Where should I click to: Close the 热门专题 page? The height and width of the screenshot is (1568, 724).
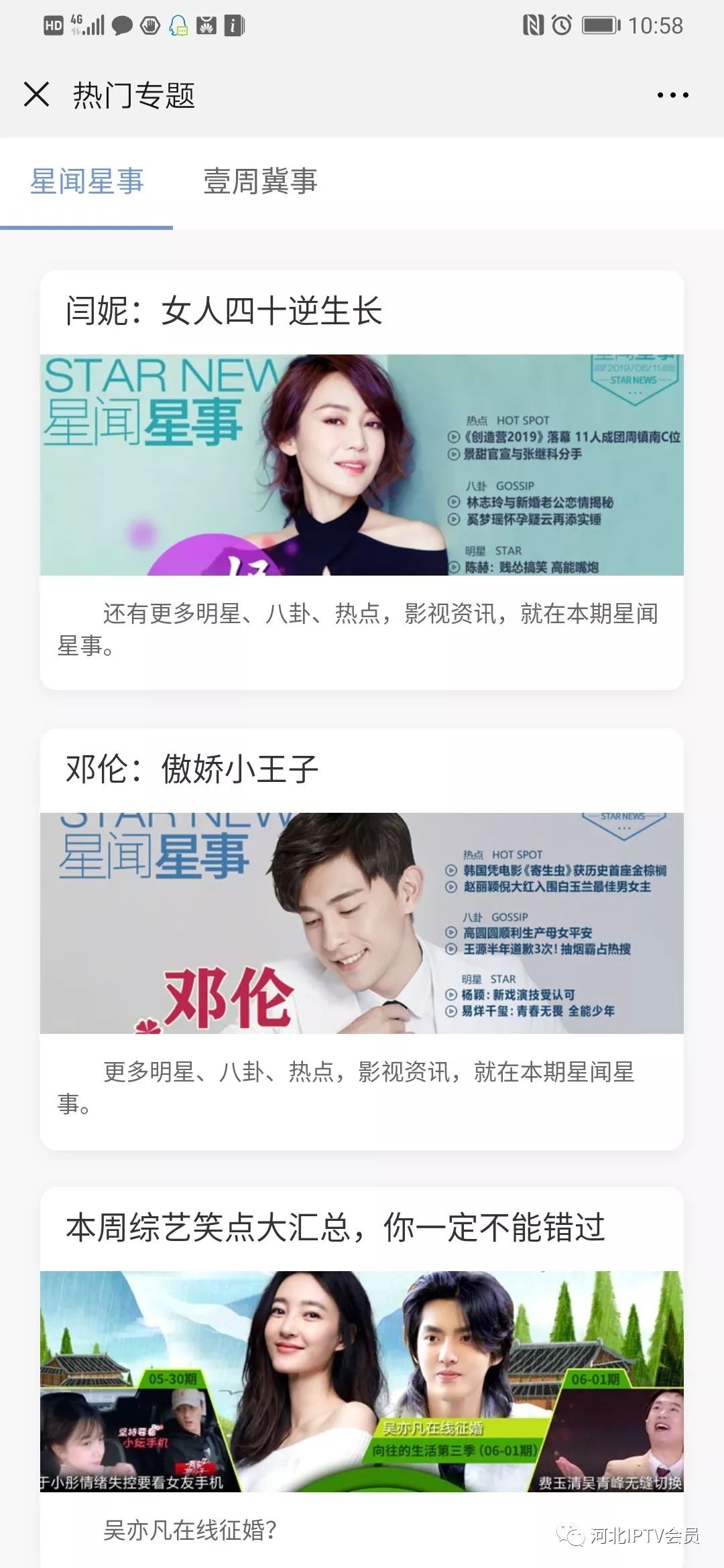36,94
